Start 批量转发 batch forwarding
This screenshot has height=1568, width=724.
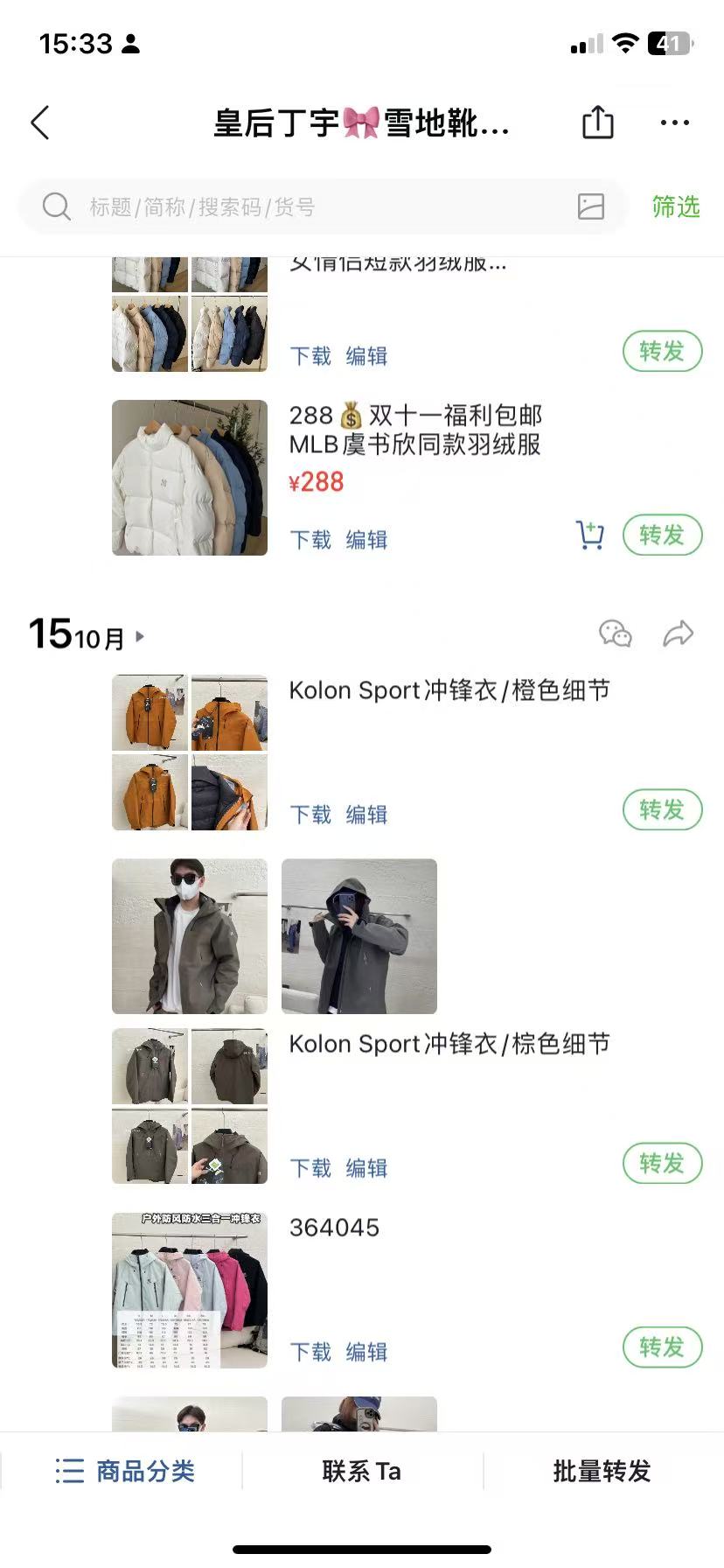602,1471
